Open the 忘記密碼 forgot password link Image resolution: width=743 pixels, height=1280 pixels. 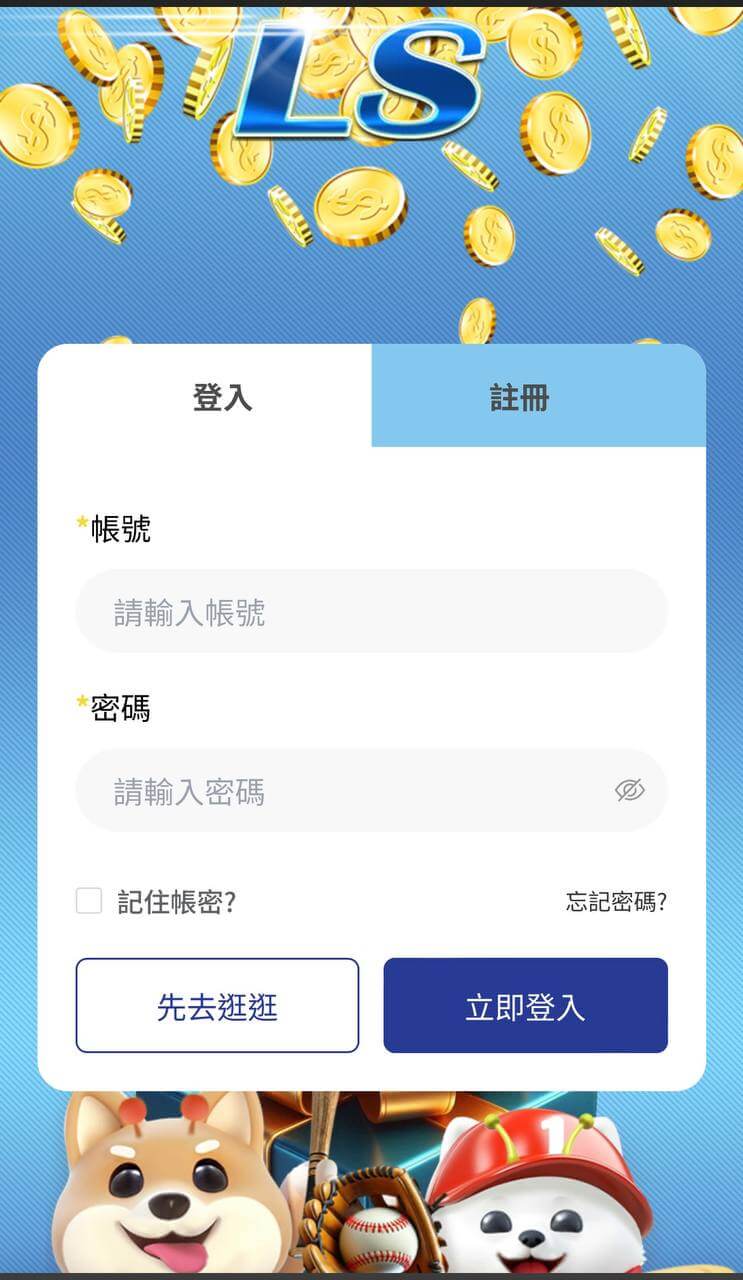616,901
